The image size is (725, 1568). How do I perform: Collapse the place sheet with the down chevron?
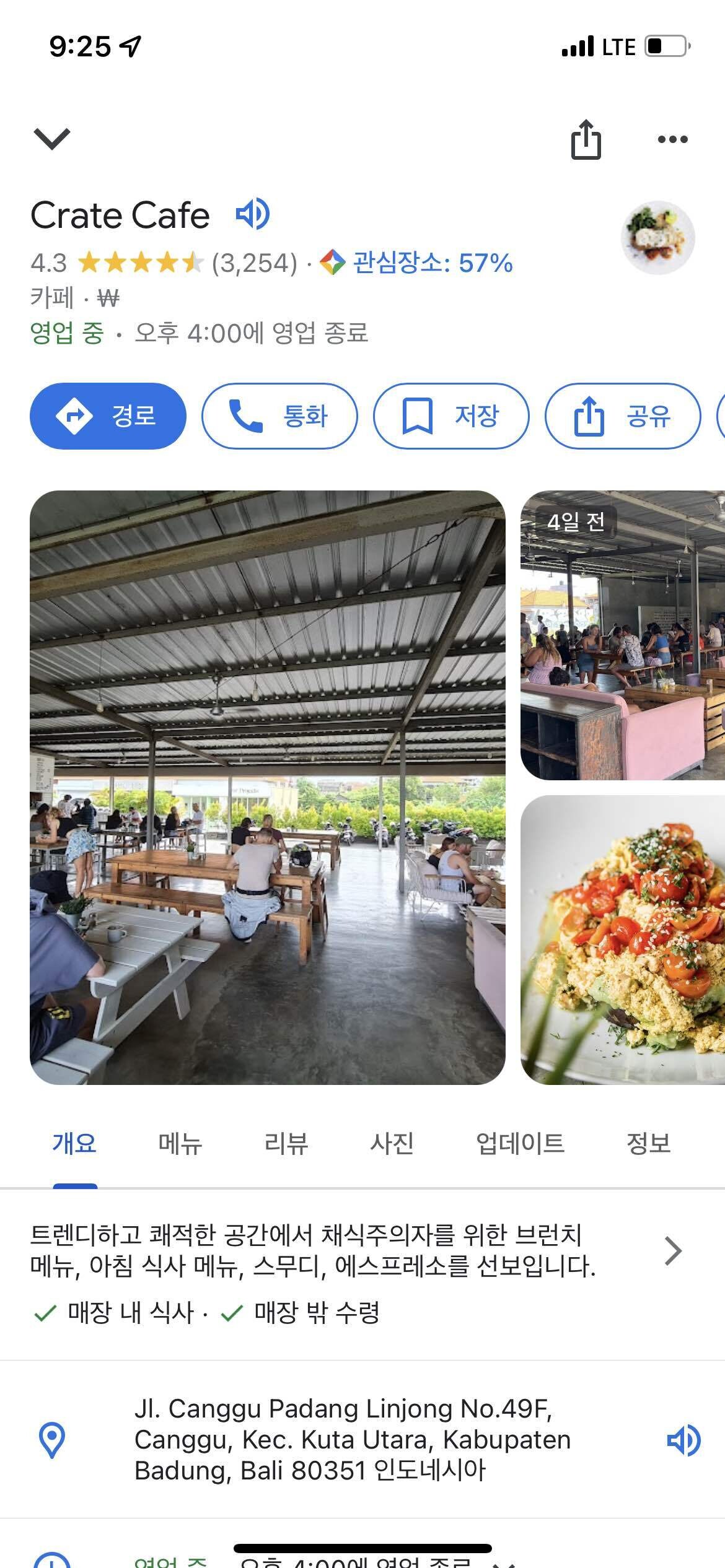pos(52,138)
